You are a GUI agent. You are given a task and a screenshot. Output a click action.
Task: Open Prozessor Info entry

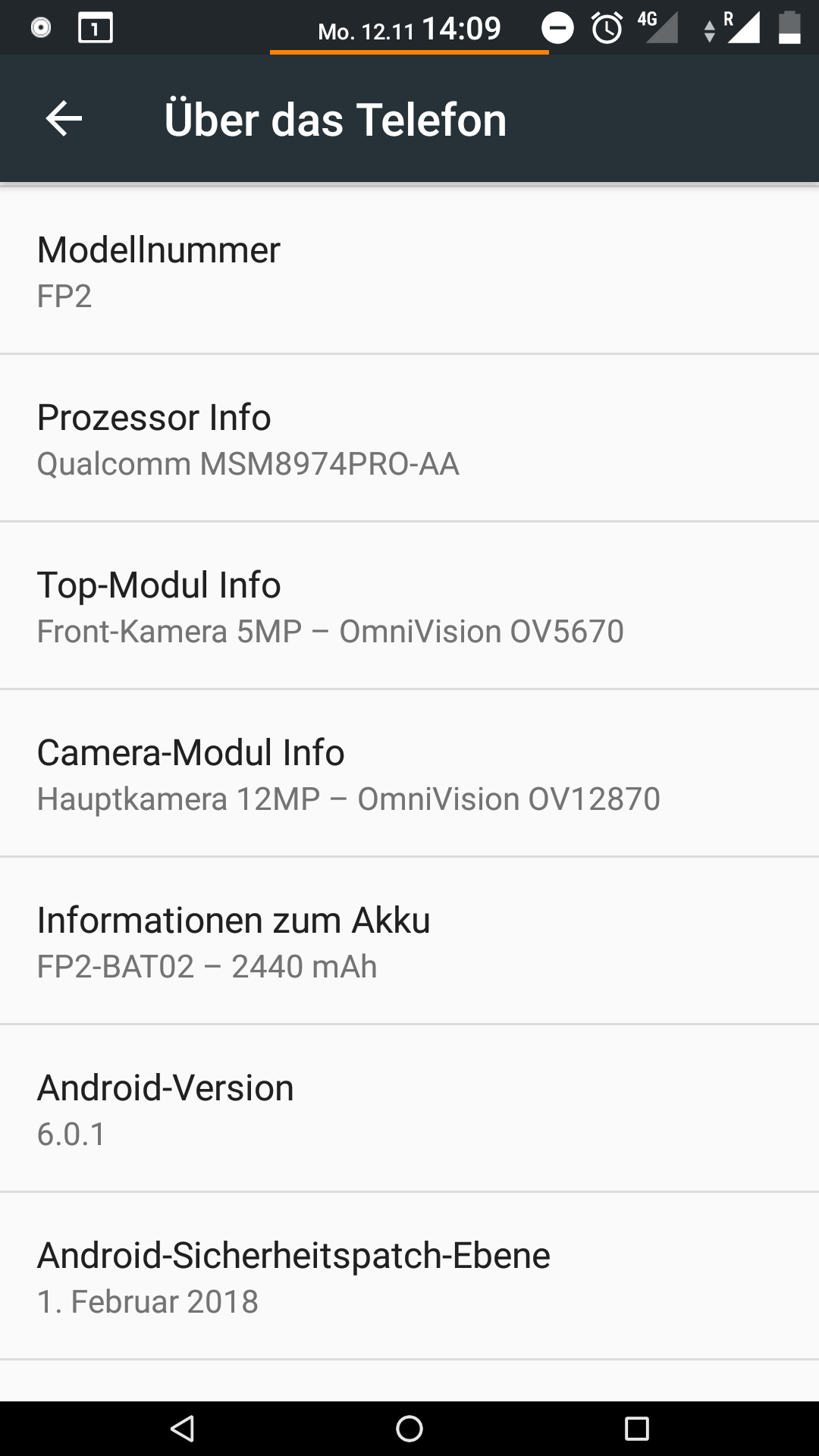409,439
